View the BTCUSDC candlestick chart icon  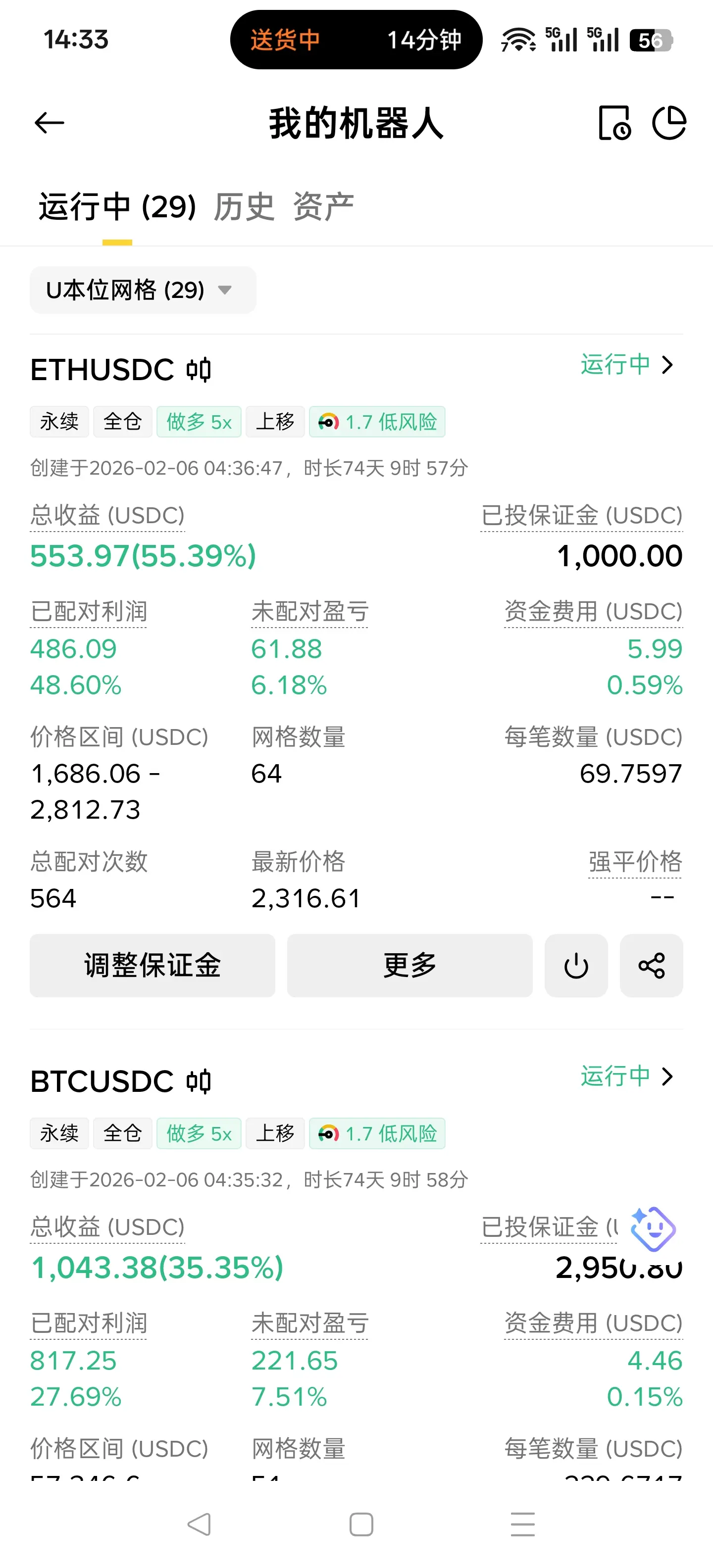(x=199, y=1081)
